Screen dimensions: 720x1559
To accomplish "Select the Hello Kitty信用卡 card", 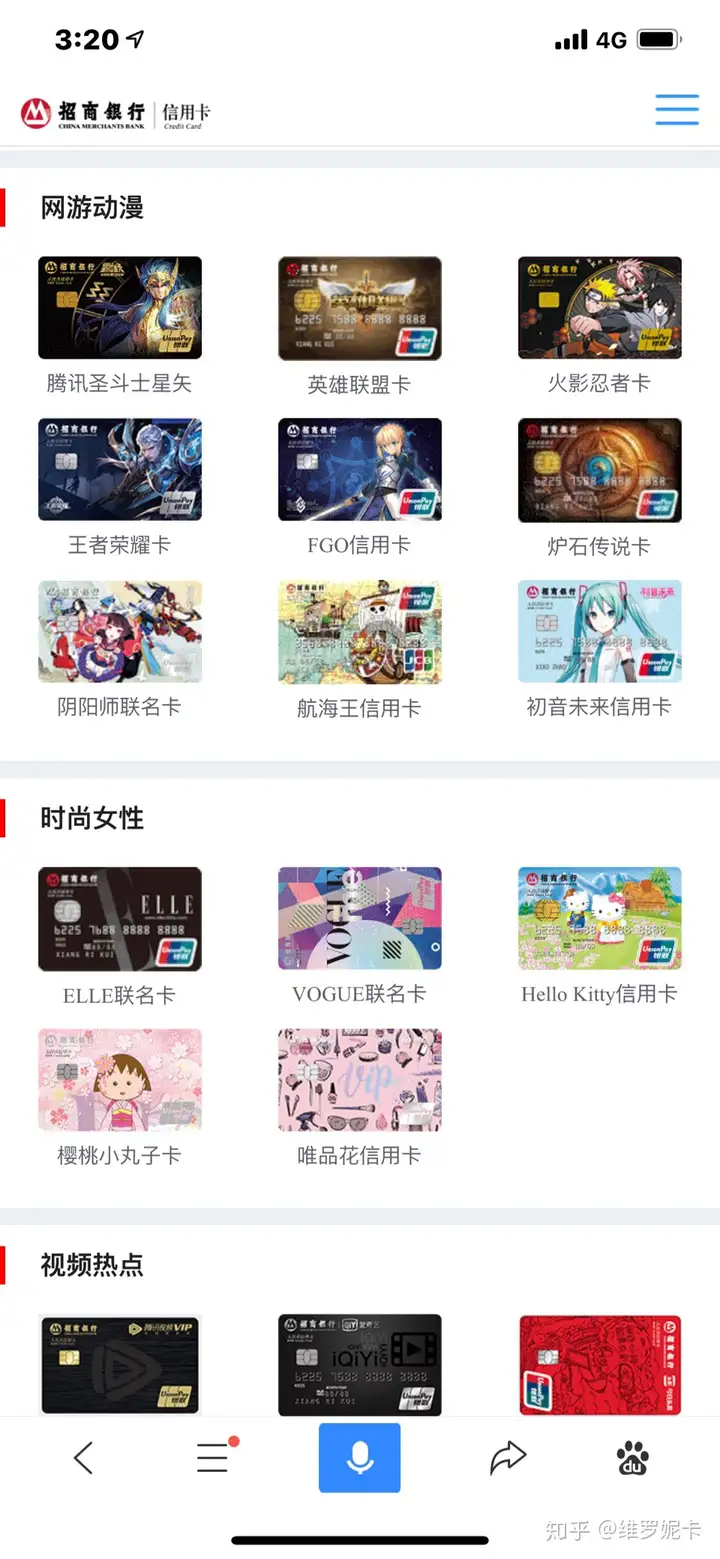I will (600, 918).
